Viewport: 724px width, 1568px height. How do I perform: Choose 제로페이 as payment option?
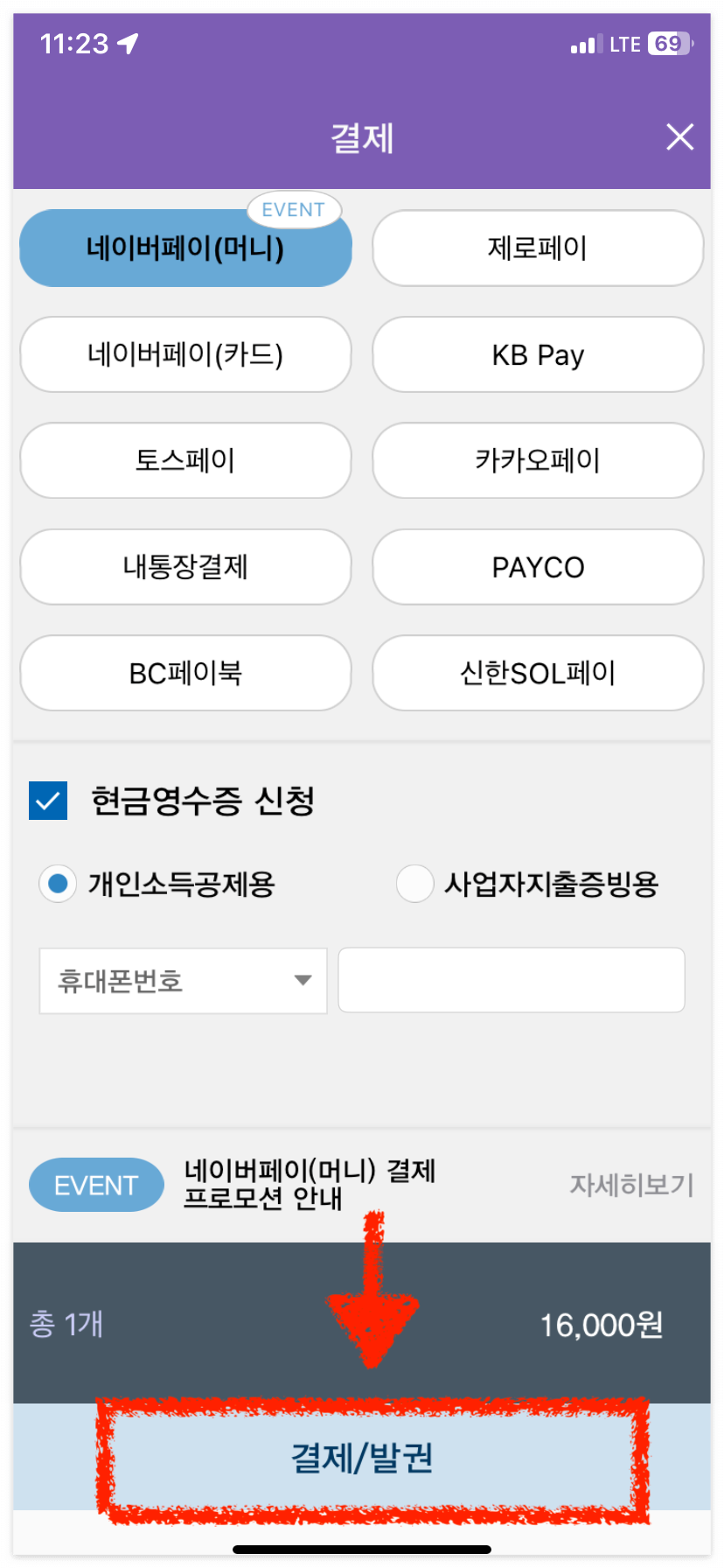pos(537,248)
